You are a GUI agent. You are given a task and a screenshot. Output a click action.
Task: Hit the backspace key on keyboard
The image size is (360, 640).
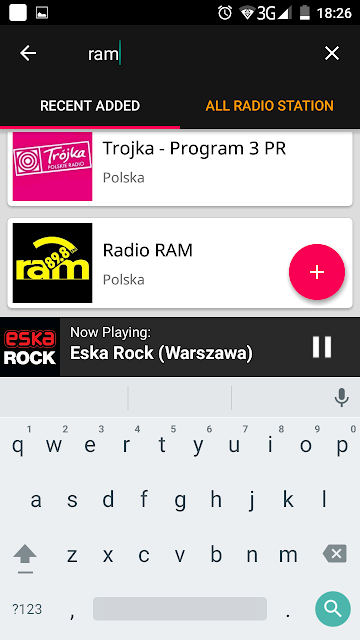[335, 554]
